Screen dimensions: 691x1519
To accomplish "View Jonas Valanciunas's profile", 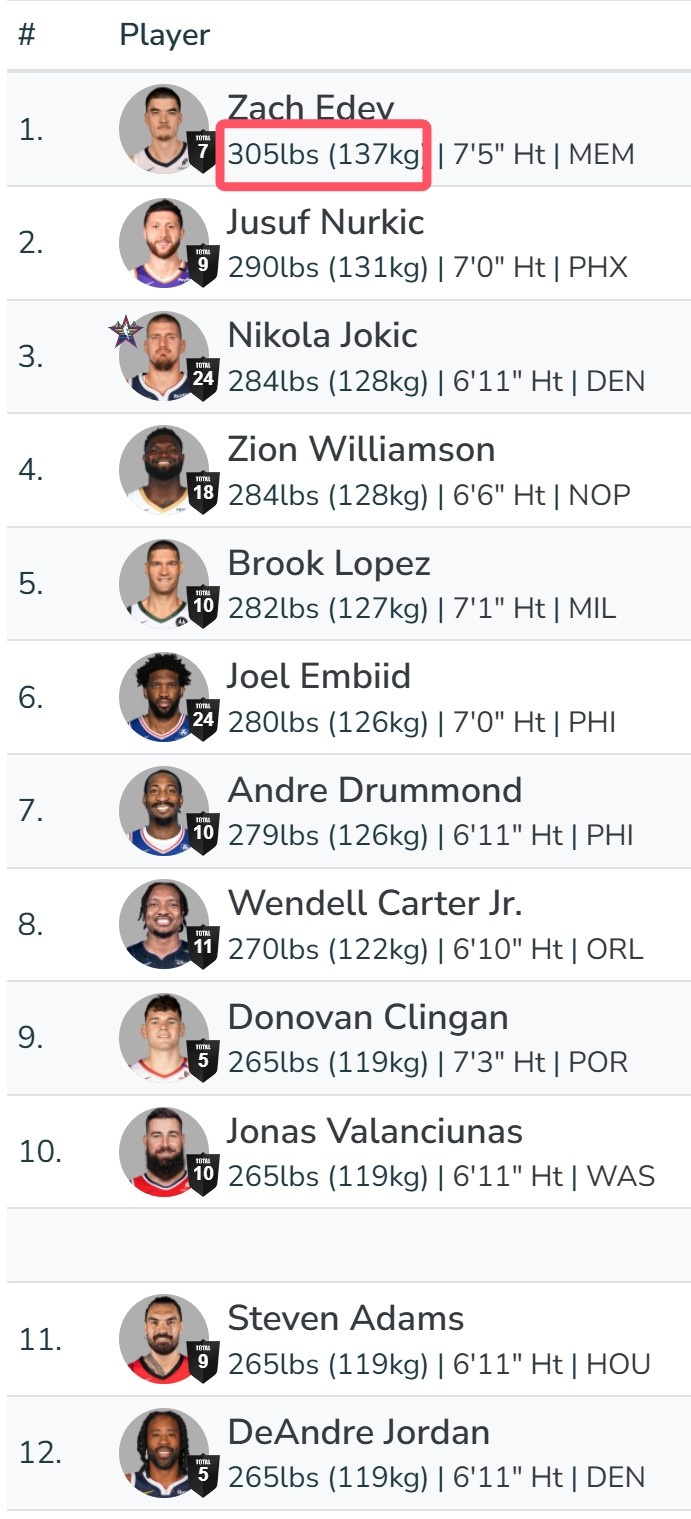I will pos(374,1131).
